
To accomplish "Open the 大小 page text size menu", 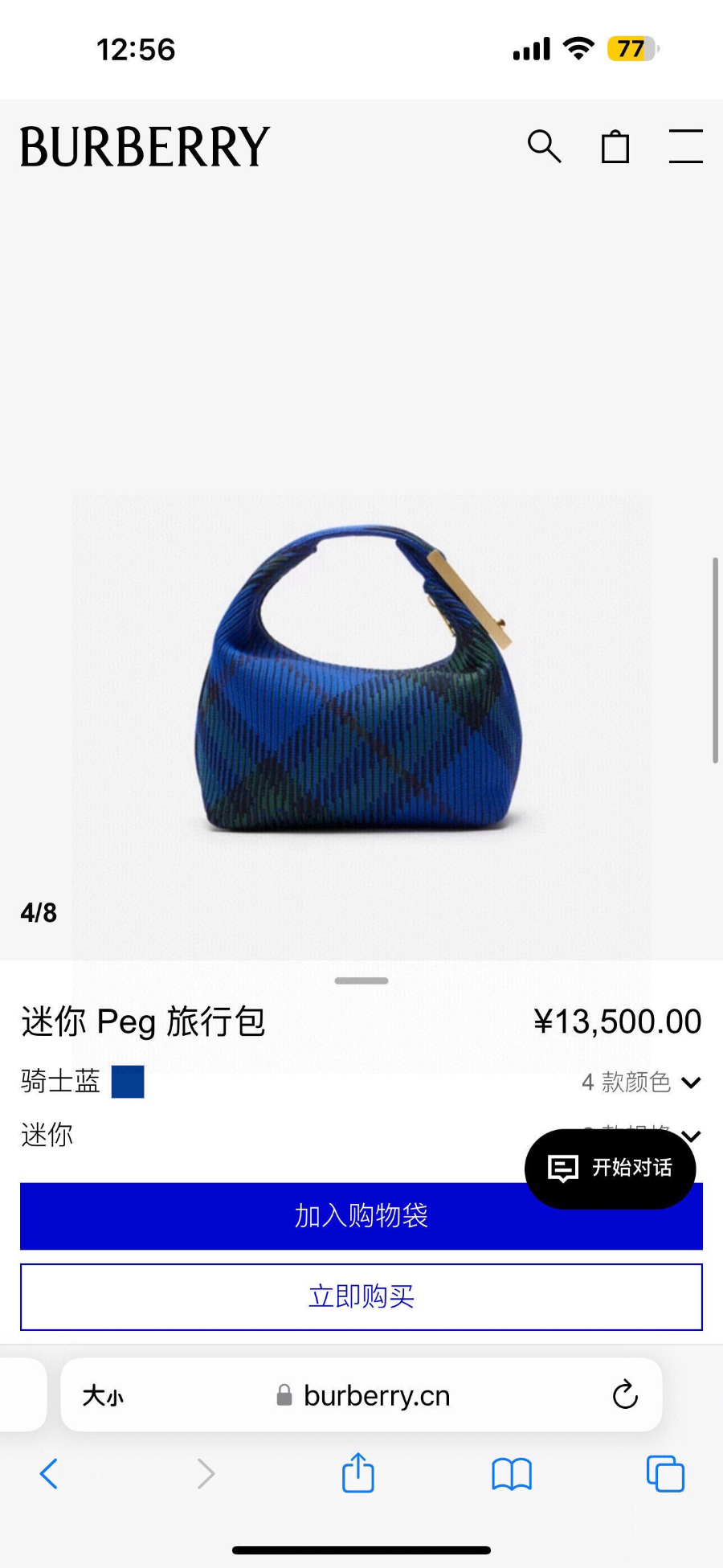I will click(x=103, y=1396).
